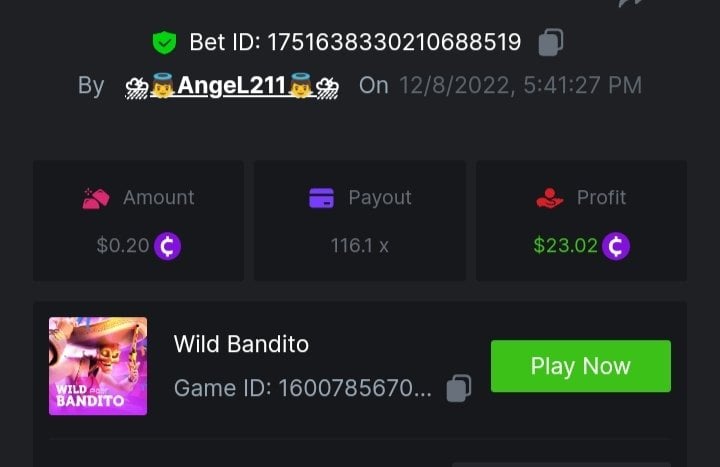Copy the Wild Bandito Game ID
Image resolution: width=720 pixels, height=467 pixels.
459,388
